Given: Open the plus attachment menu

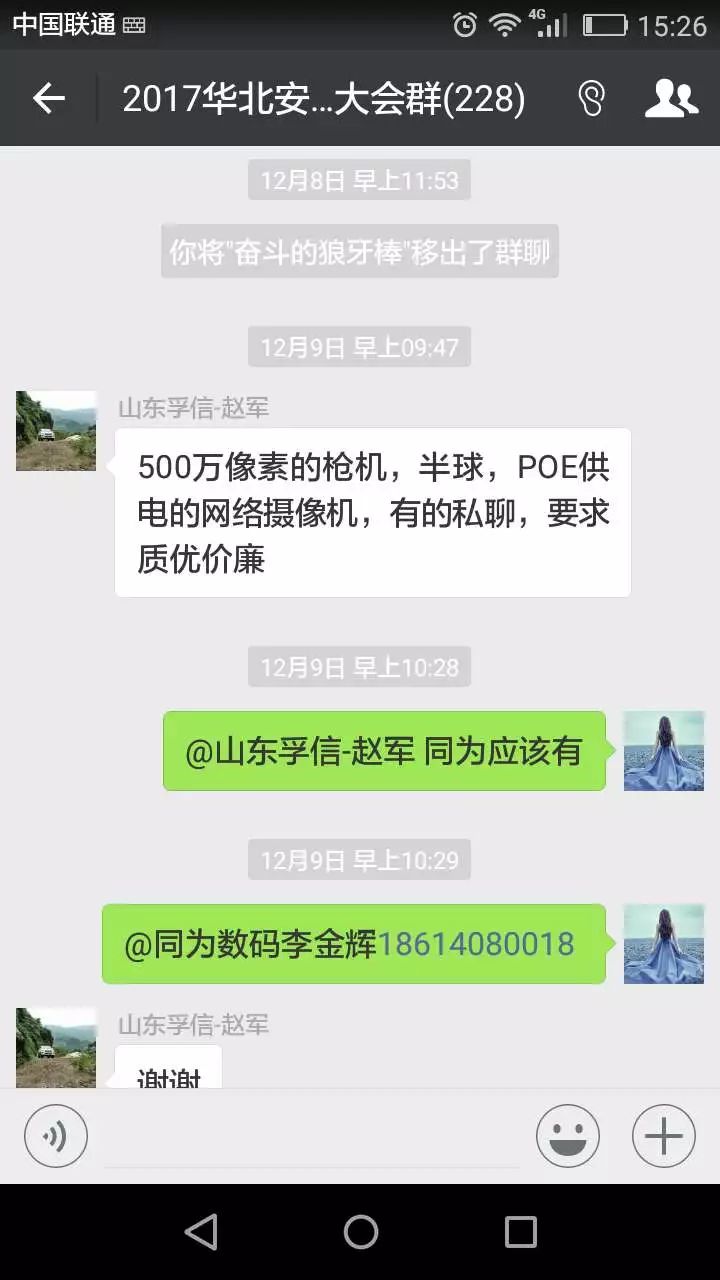Looking at the screenshot, I should (x=663, y=1136).
